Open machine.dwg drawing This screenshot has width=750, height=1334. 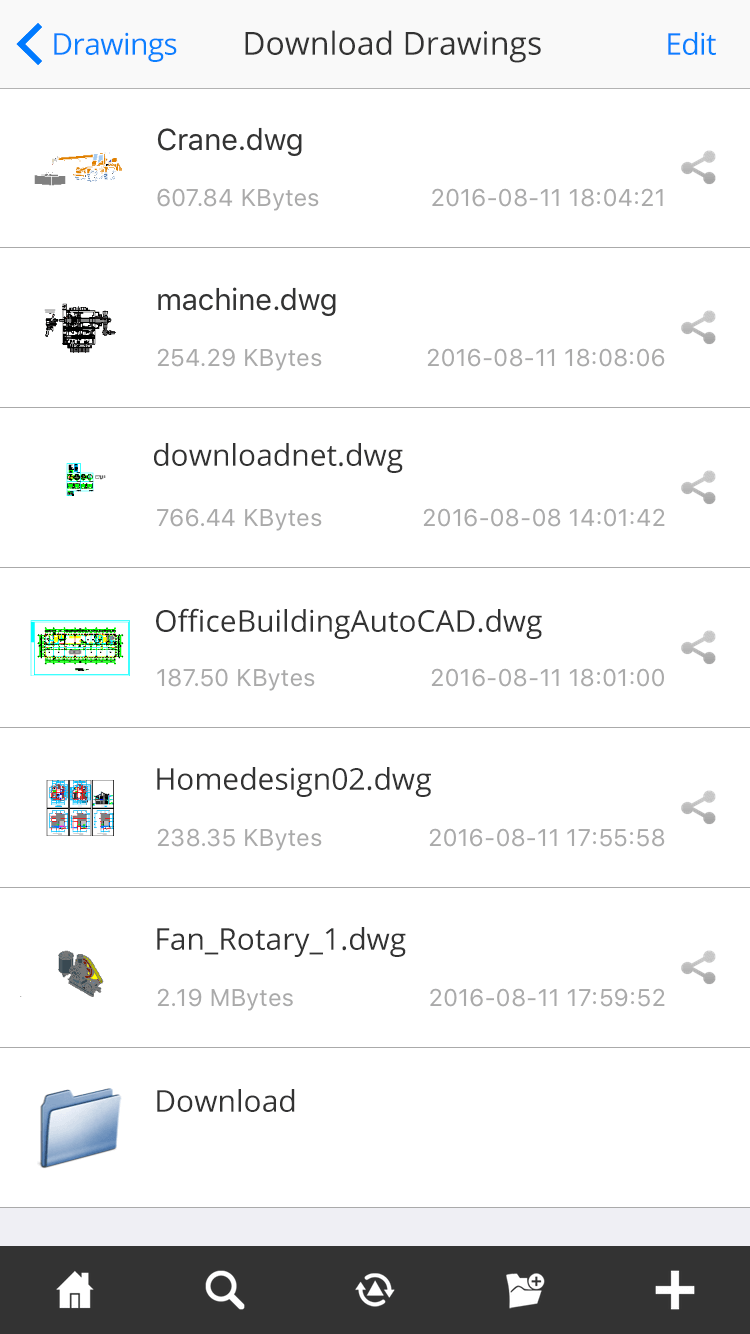(246, 300)
